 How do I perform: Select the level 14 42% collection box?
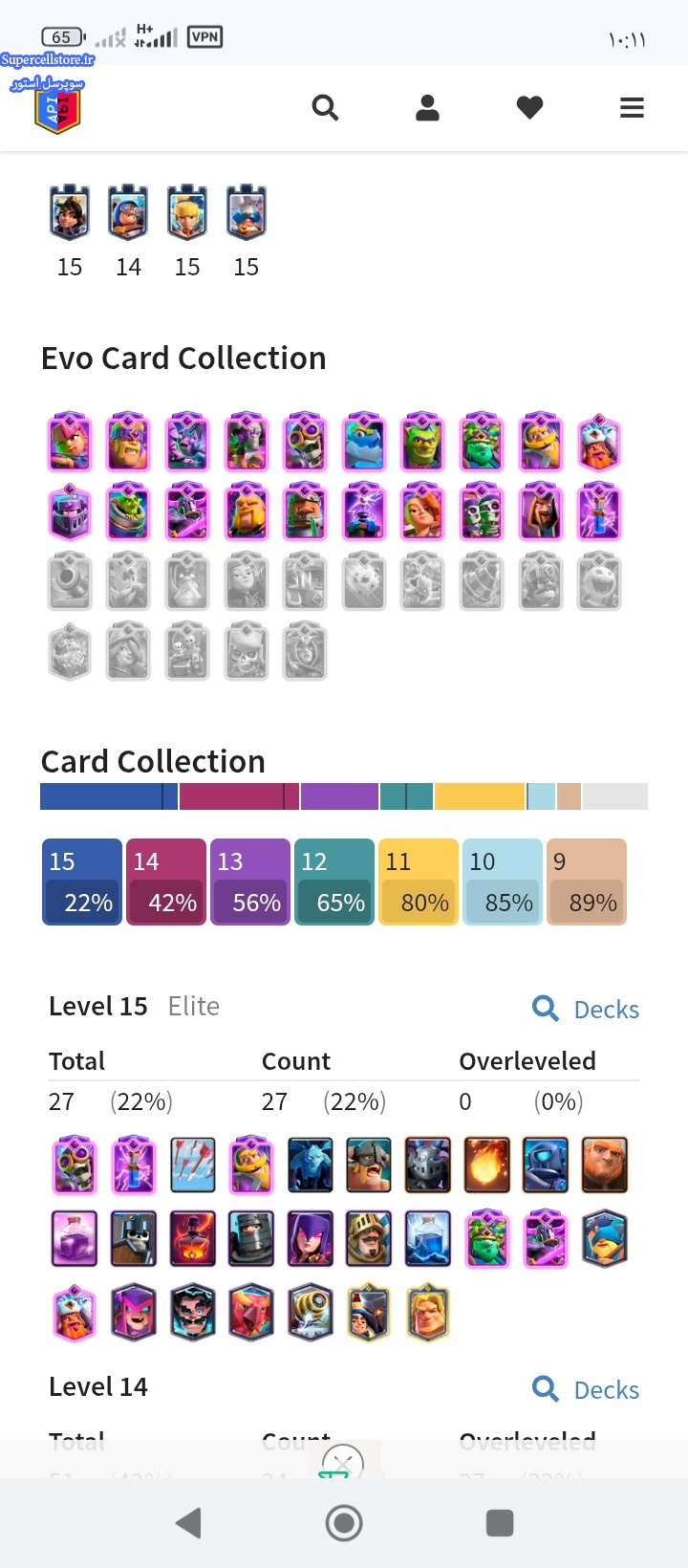pyautogui.click(x=166, y=882)
